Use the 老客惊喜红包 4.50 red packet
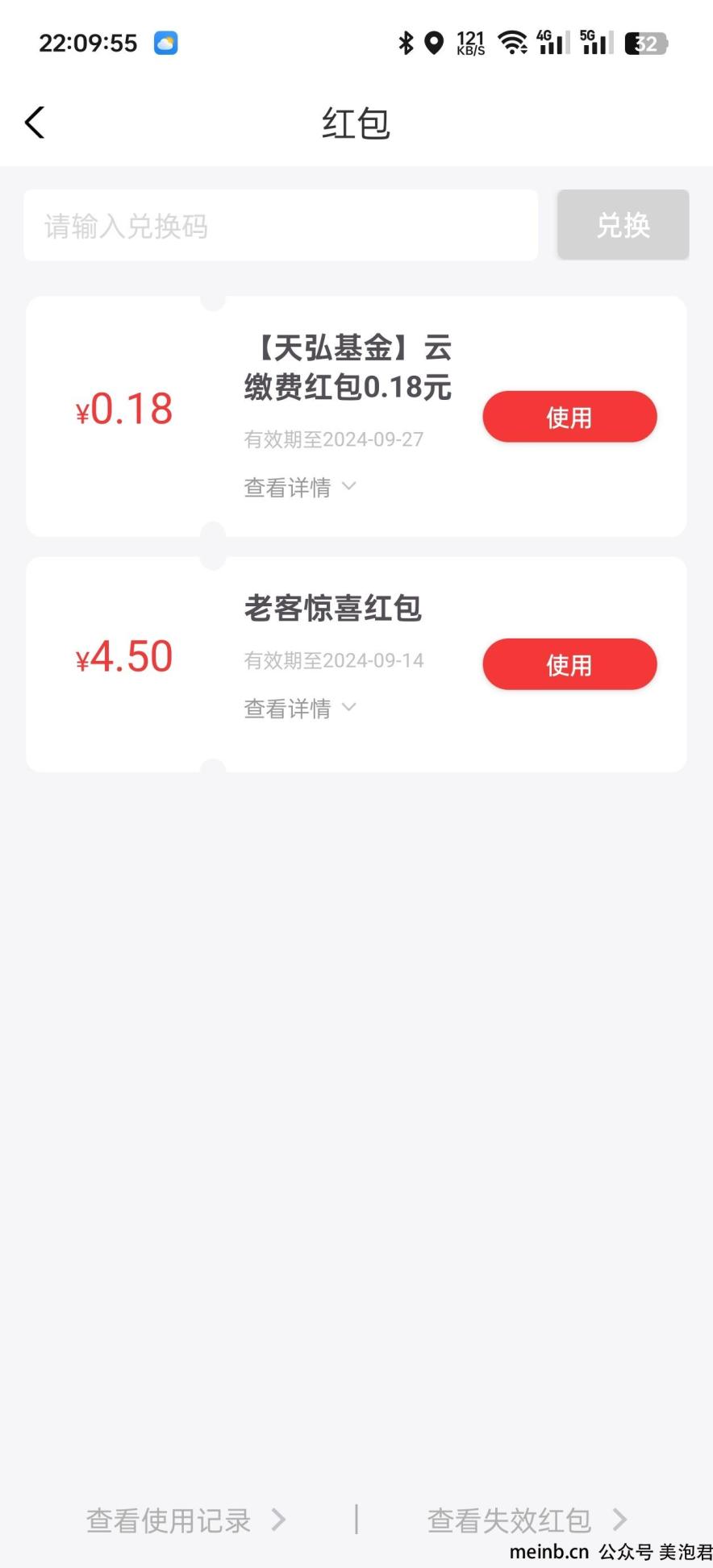Screen dimensions: 713x1568 coord(569,664)
